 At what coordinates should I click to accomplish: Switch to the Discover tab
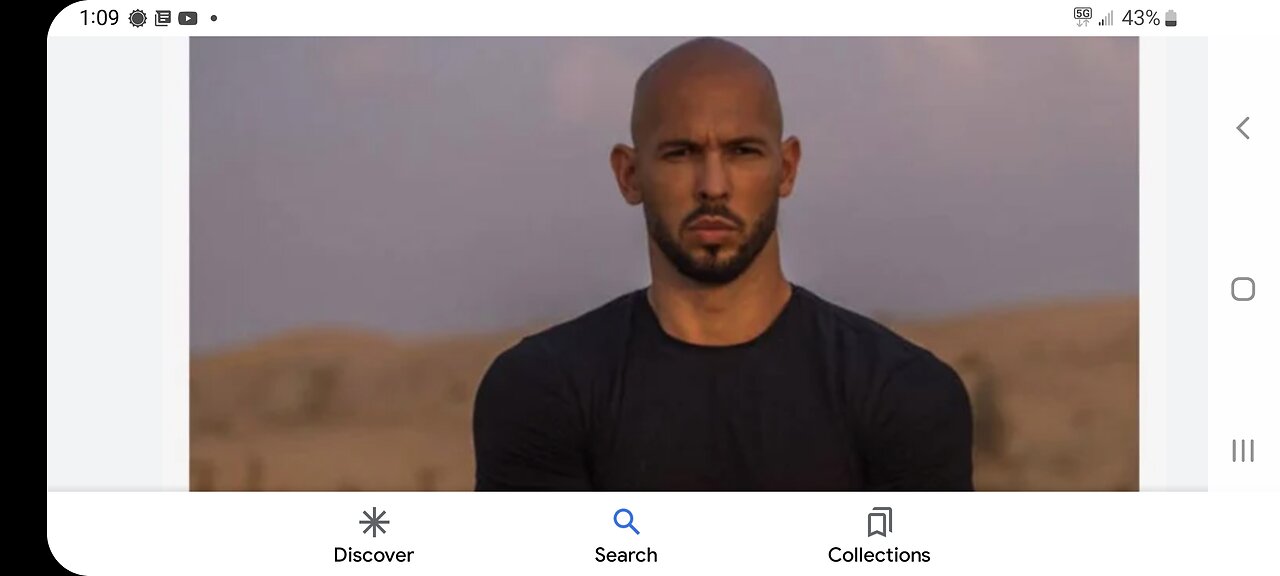pos(373,536)
